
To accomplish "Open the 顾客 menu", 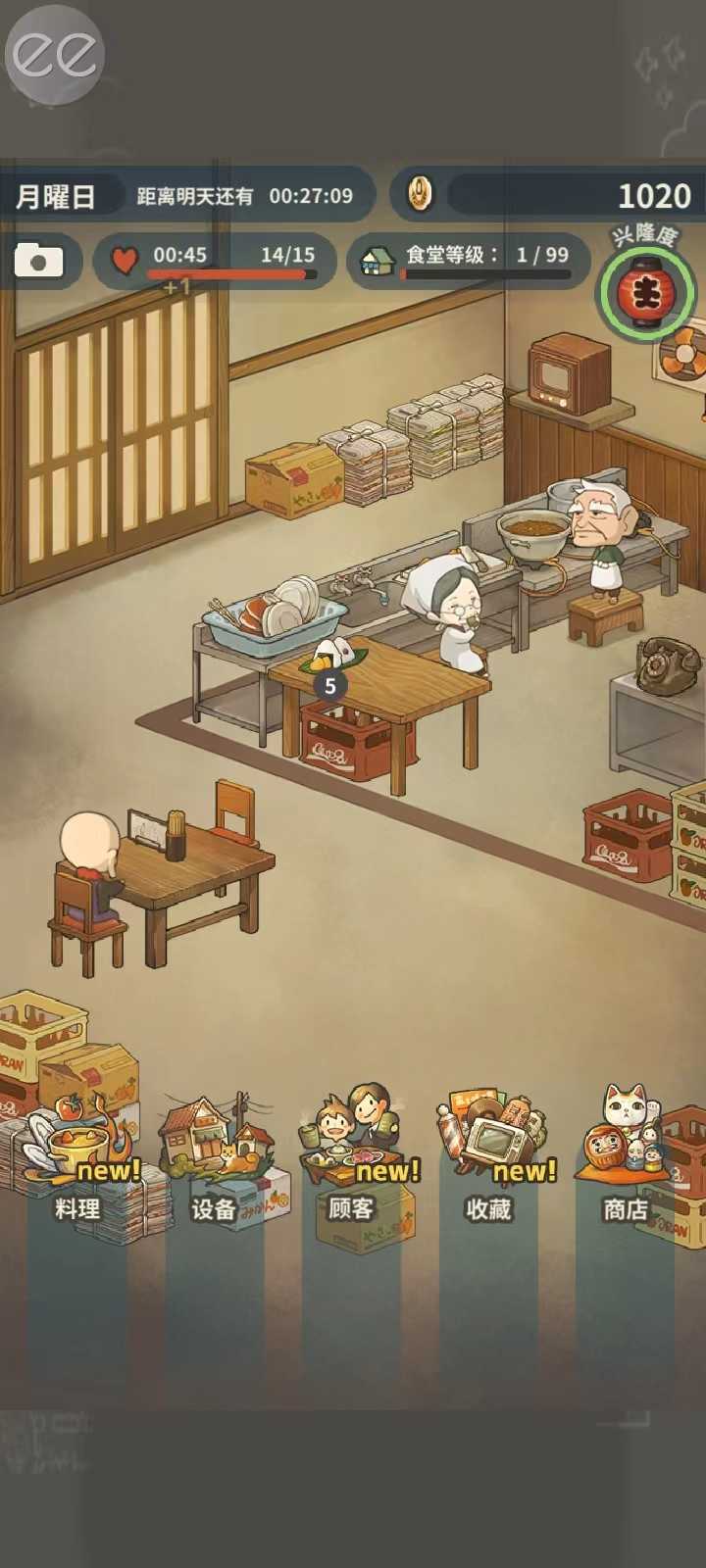I will (352, 1161).
